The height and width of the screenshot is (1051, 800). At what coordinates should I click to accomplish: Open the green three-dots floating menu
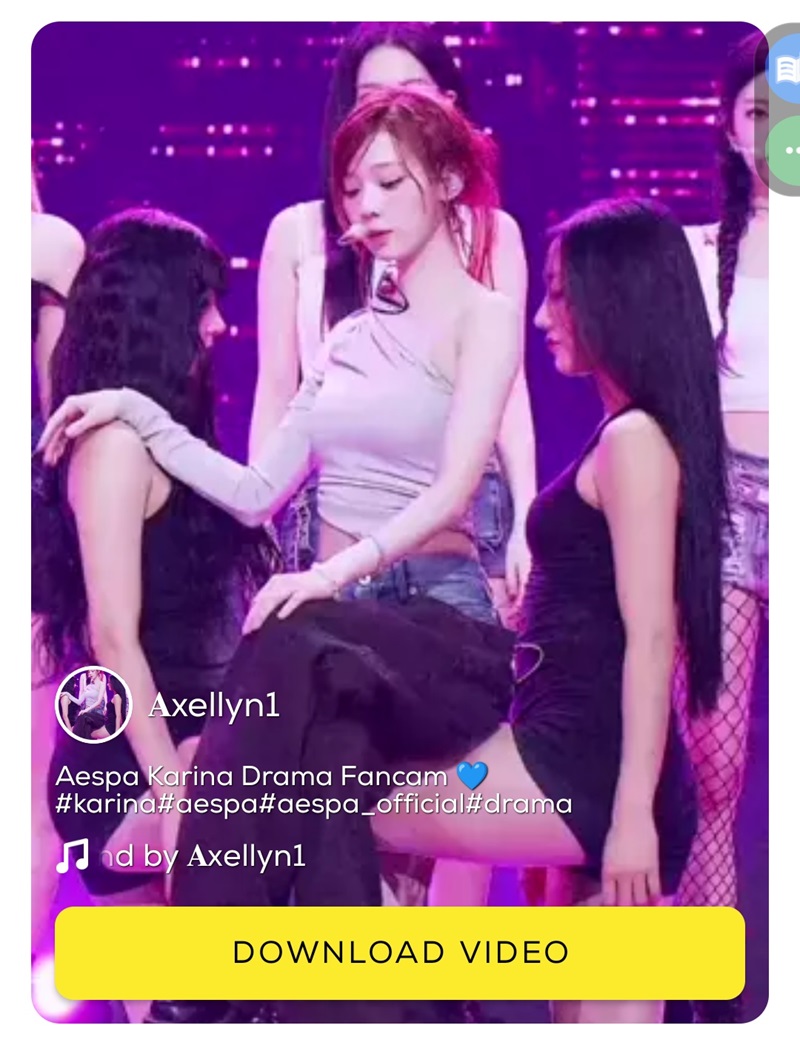[x=789, y=150]
